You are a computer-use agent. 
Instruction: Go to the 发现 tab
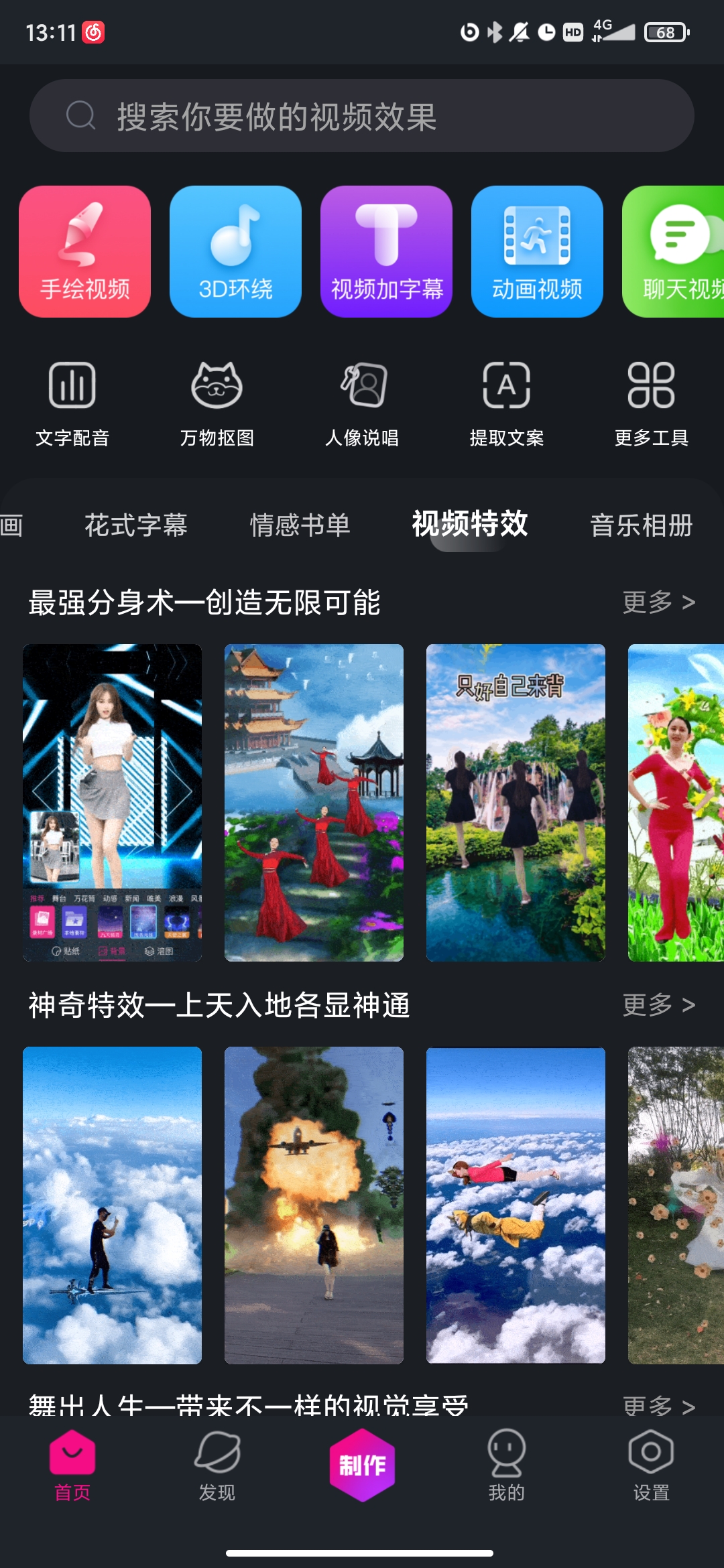(x=217, y=1465)
